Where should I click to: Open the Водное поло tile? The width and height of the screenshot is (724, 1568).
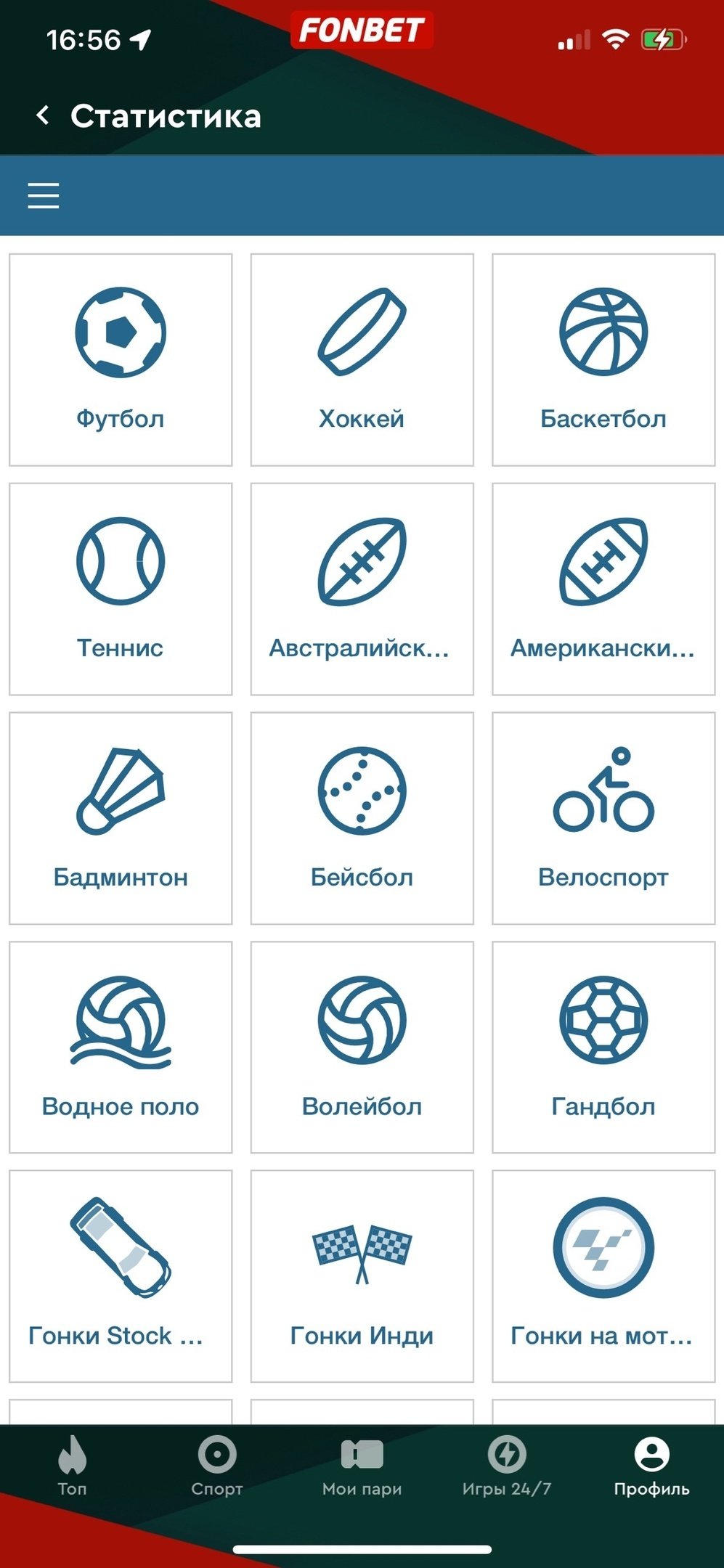coord(121,1047)
